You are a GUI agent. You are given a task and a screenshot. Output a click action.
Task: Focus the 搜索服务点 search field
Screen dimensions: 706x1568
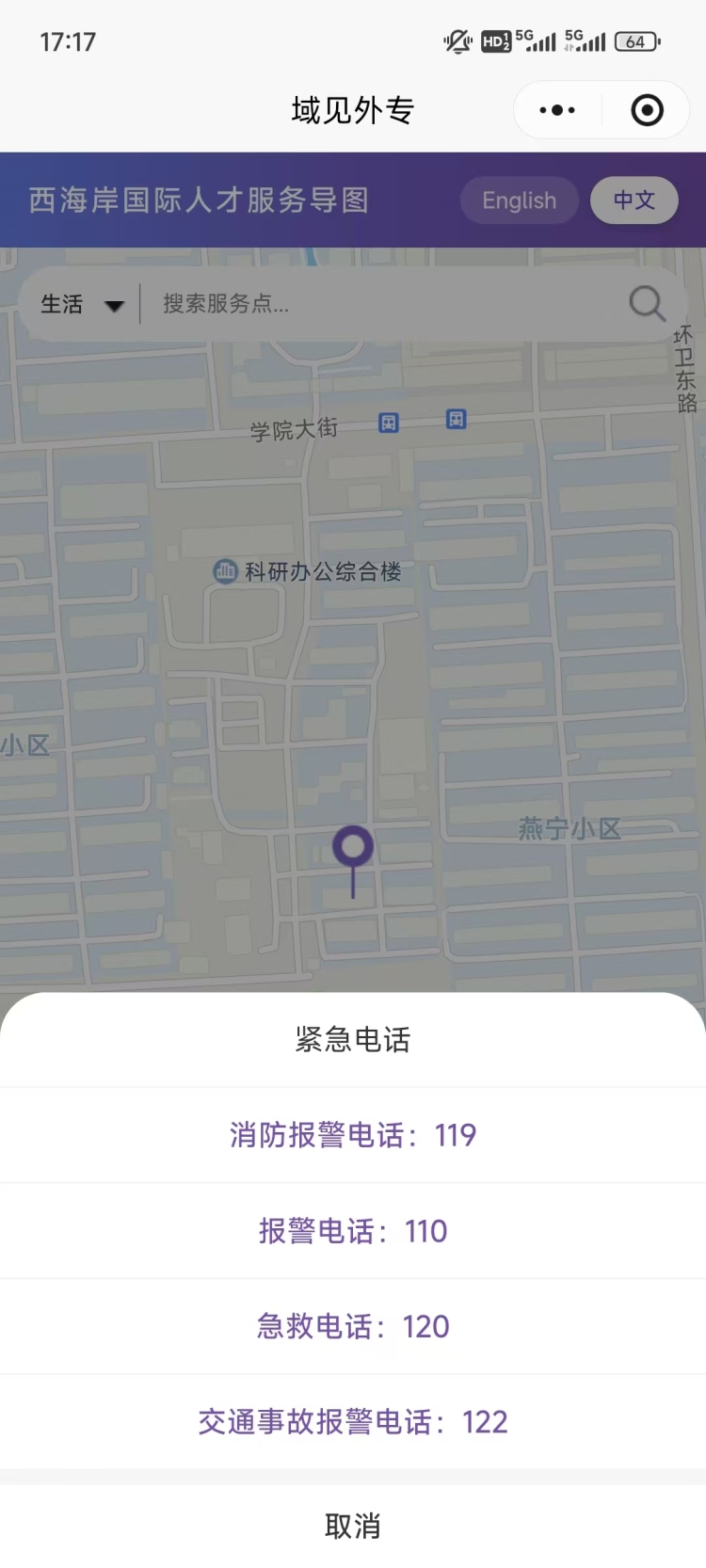tap(377, 304)
